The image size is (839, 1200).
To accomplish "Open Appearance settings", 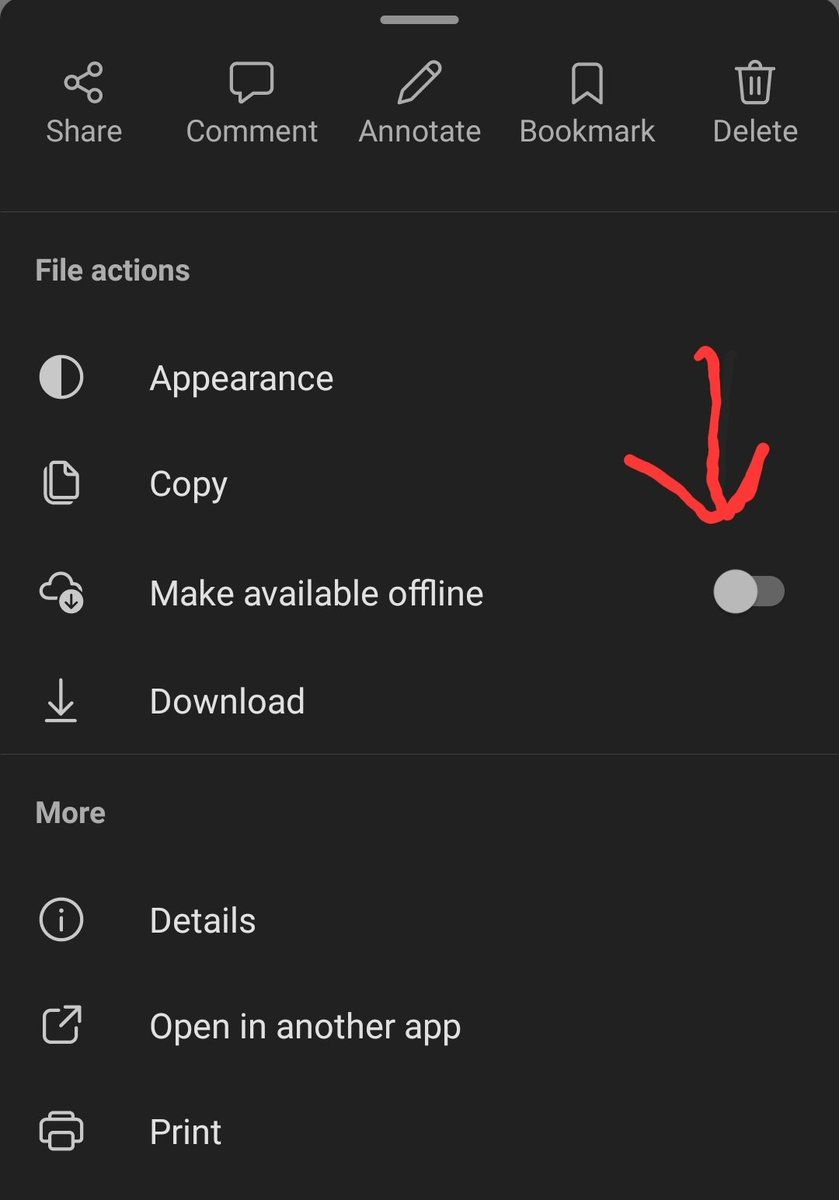I will coord(419,378).
